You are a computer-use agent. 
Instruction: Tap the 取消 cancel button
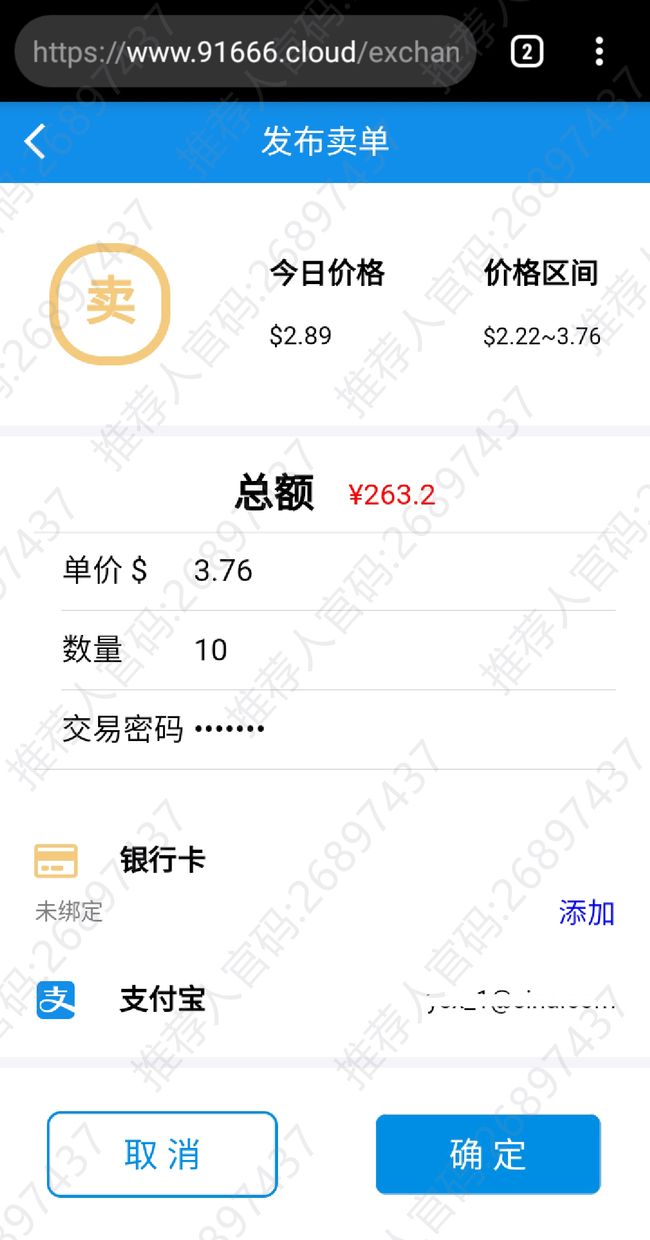[x=162, y=1154]
